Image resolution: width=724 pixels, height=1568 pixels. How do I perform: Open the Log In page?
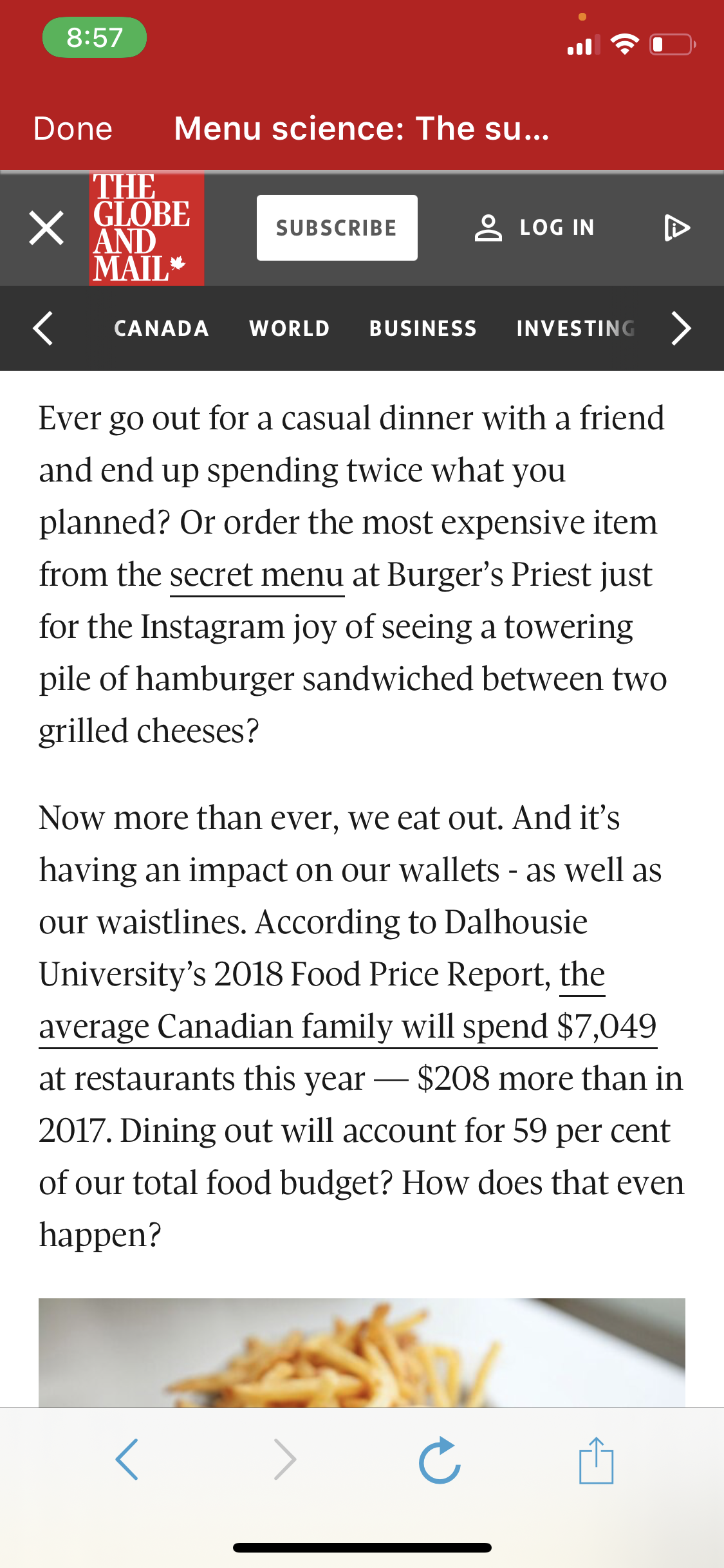point(535,228)
